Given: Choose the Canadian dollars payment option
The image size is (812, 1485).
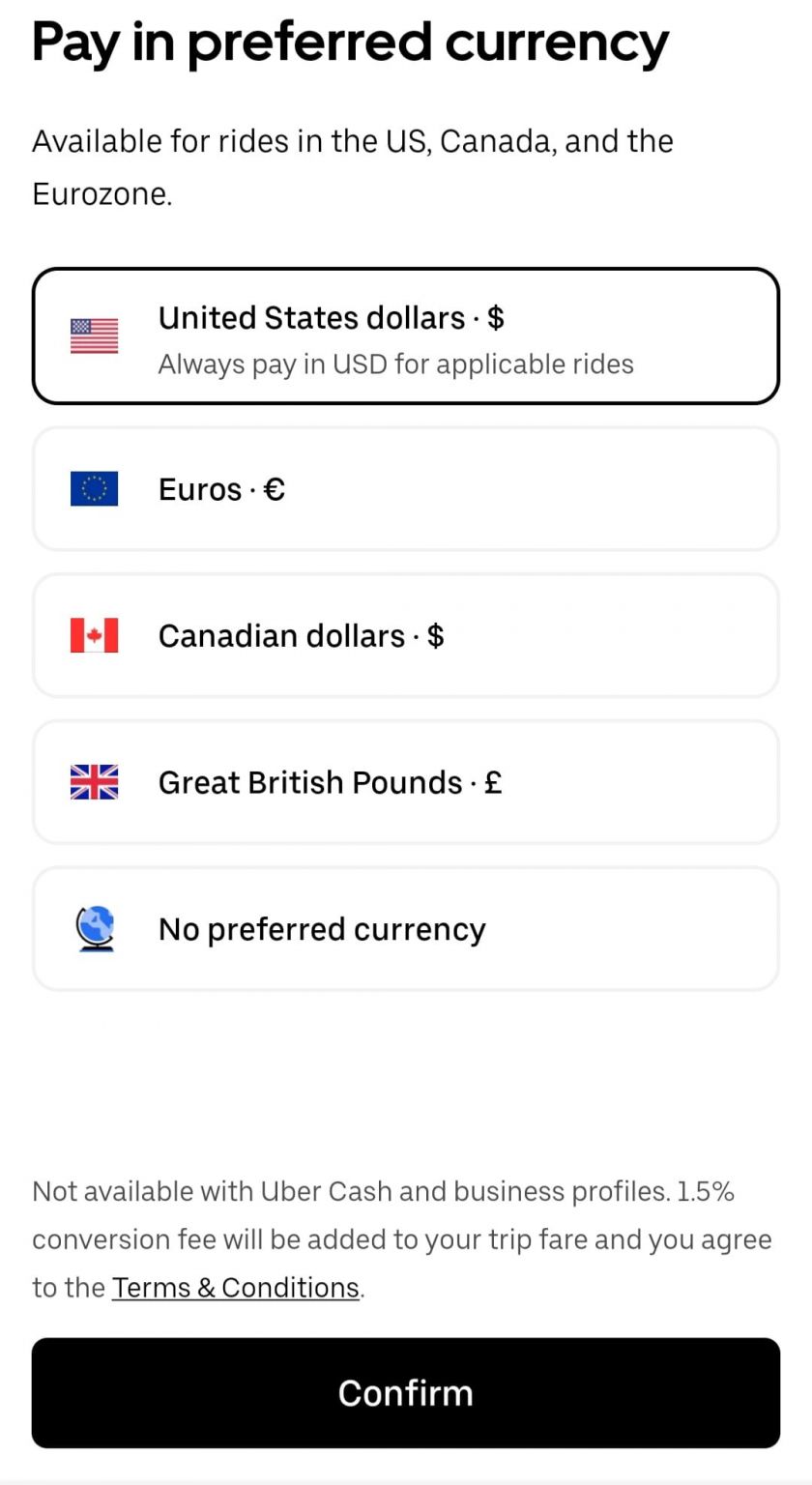Looking at the screenshot, I should 406,636.
